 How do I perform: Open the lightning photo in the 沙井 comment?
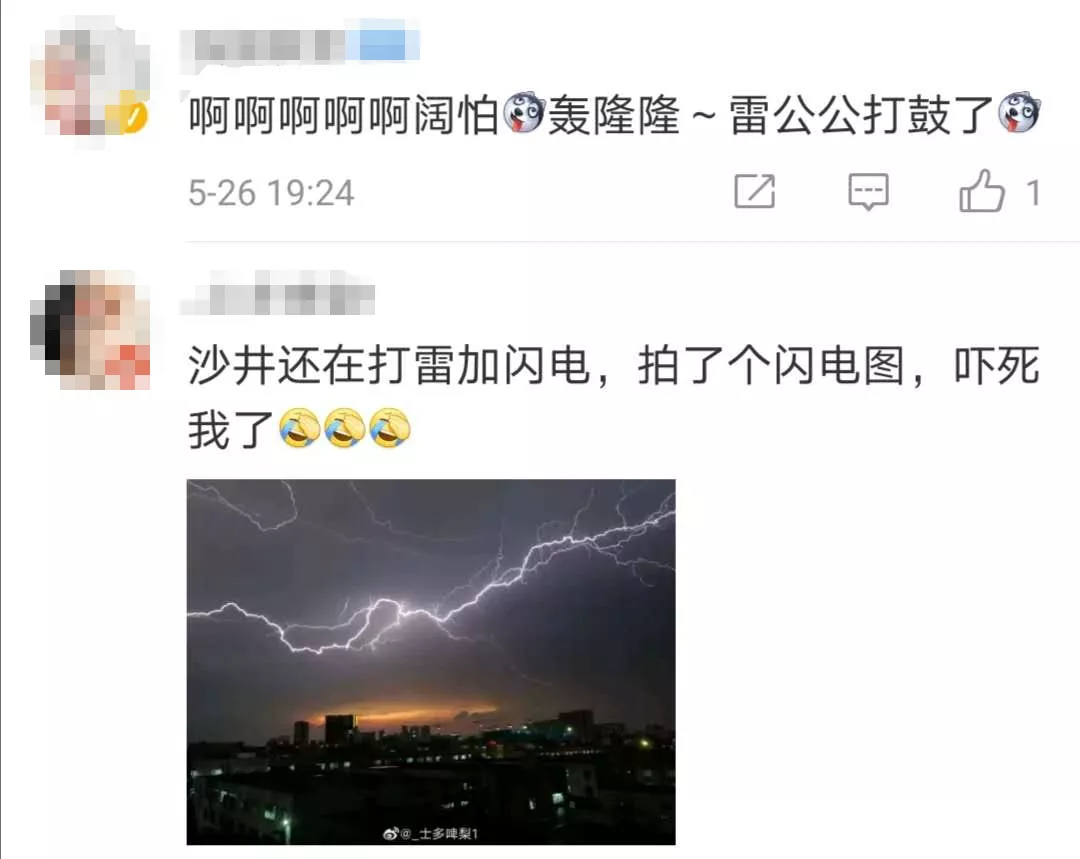(x=431, y=661)
